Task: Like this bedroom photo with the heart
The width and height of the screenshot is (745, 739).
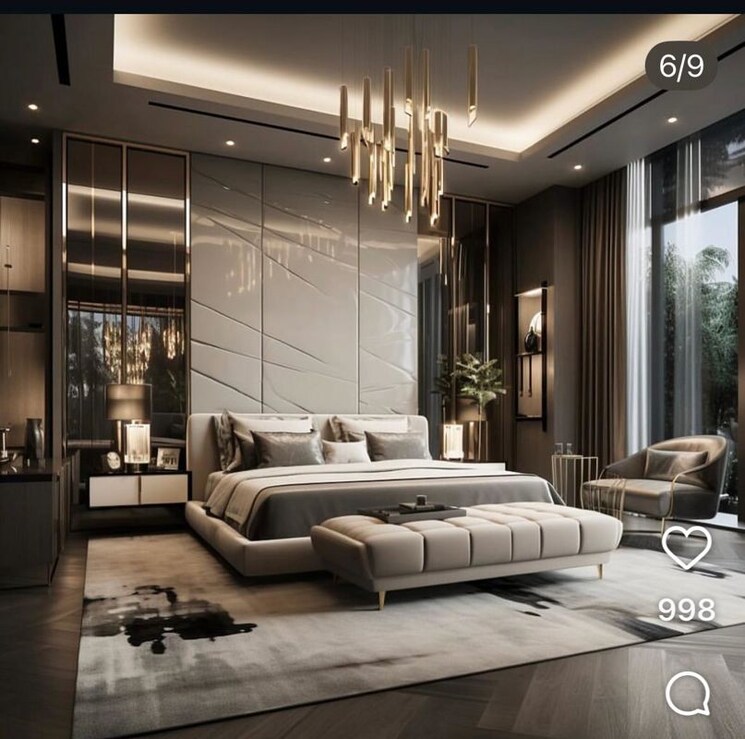Action: [687, 547]
